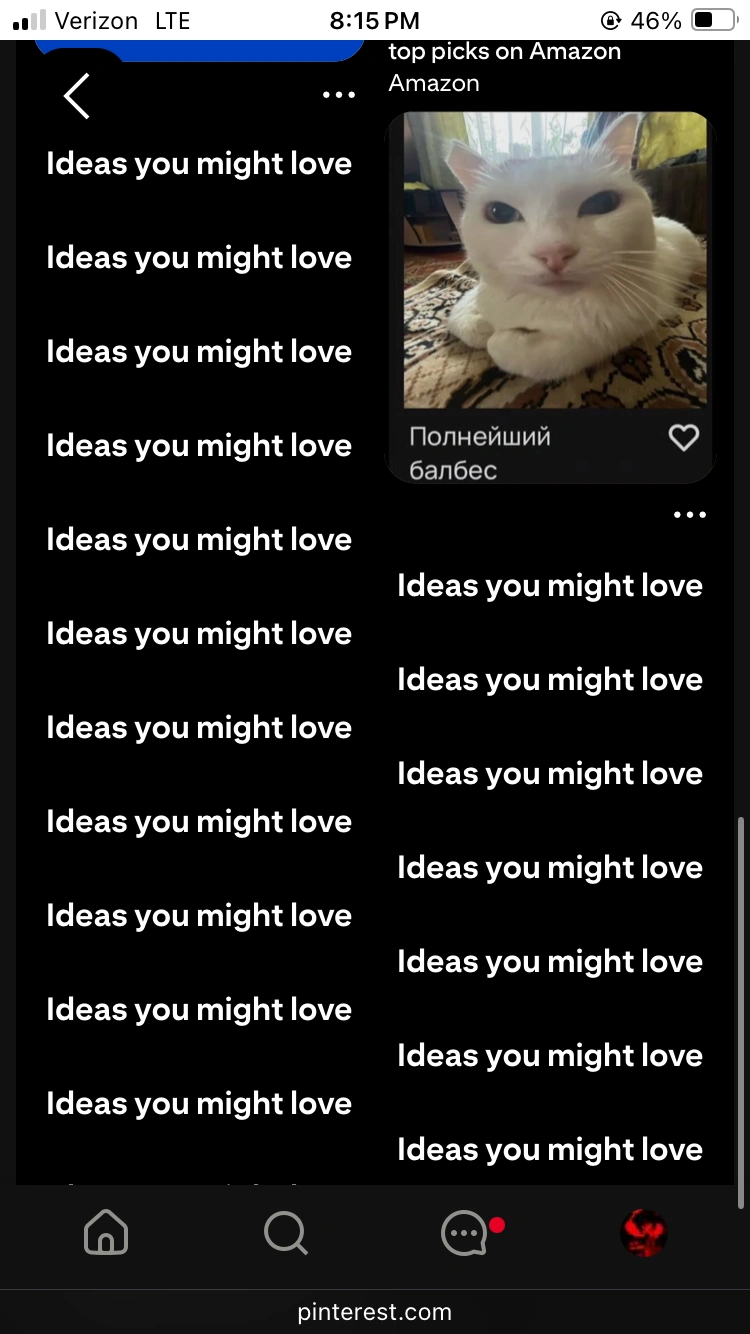This screenshot has width=750, height=1334.
Task: Open the Ideas you might love row beside the pin
Action: [x=549, y=585]
